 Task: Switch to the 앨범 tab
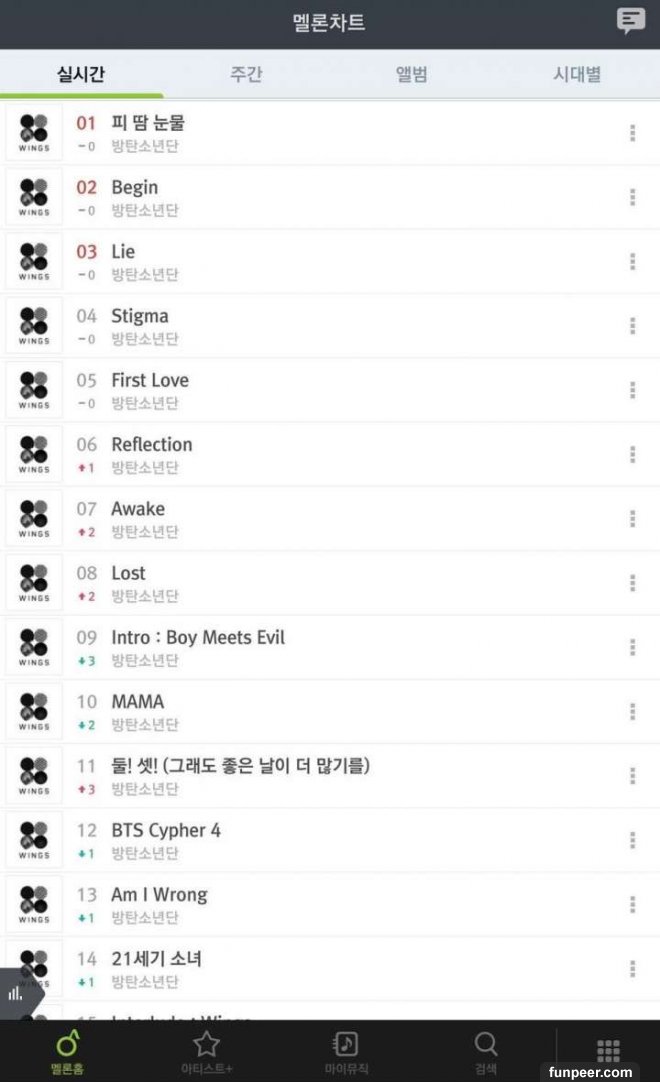(x=412, y=75)
